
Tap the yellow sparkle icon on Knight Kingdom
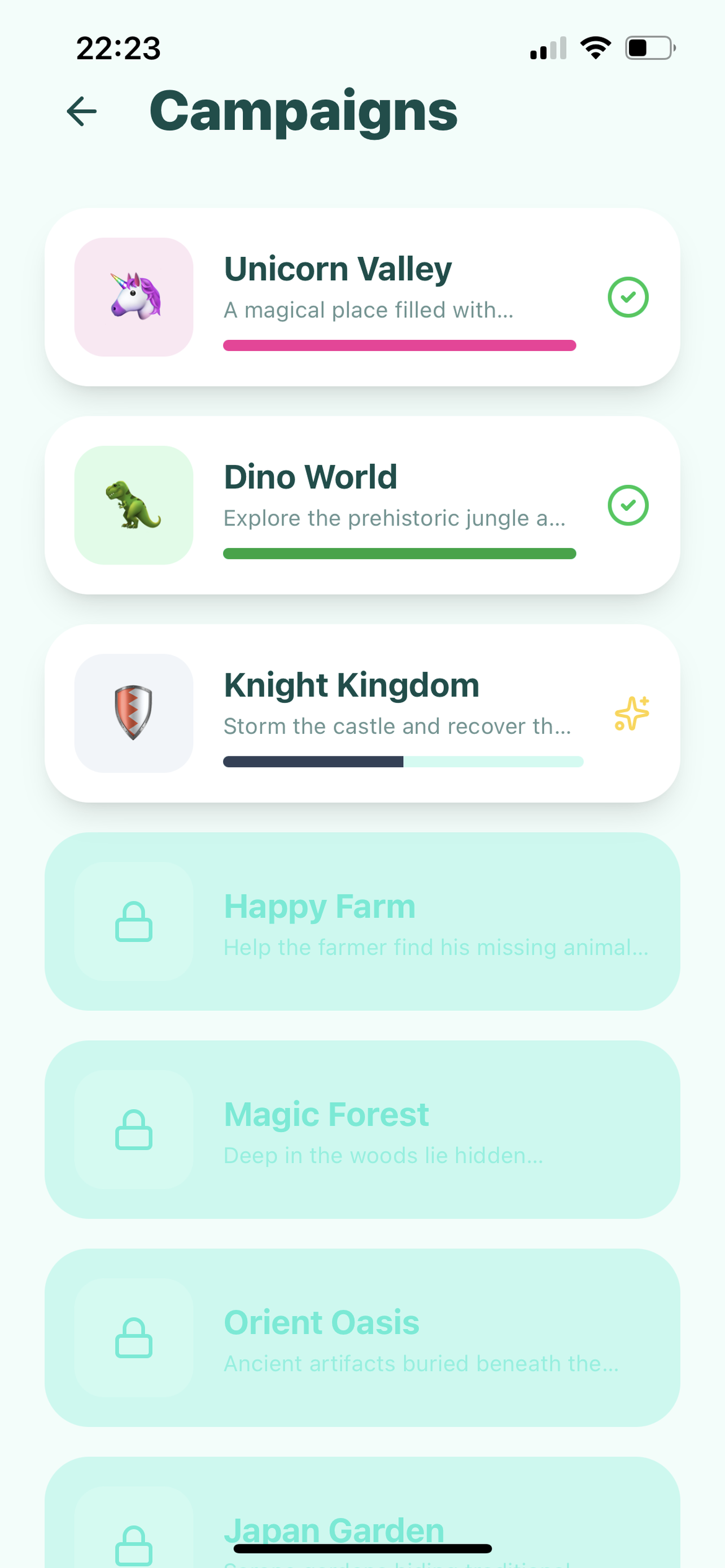click(x=631, y=714)
